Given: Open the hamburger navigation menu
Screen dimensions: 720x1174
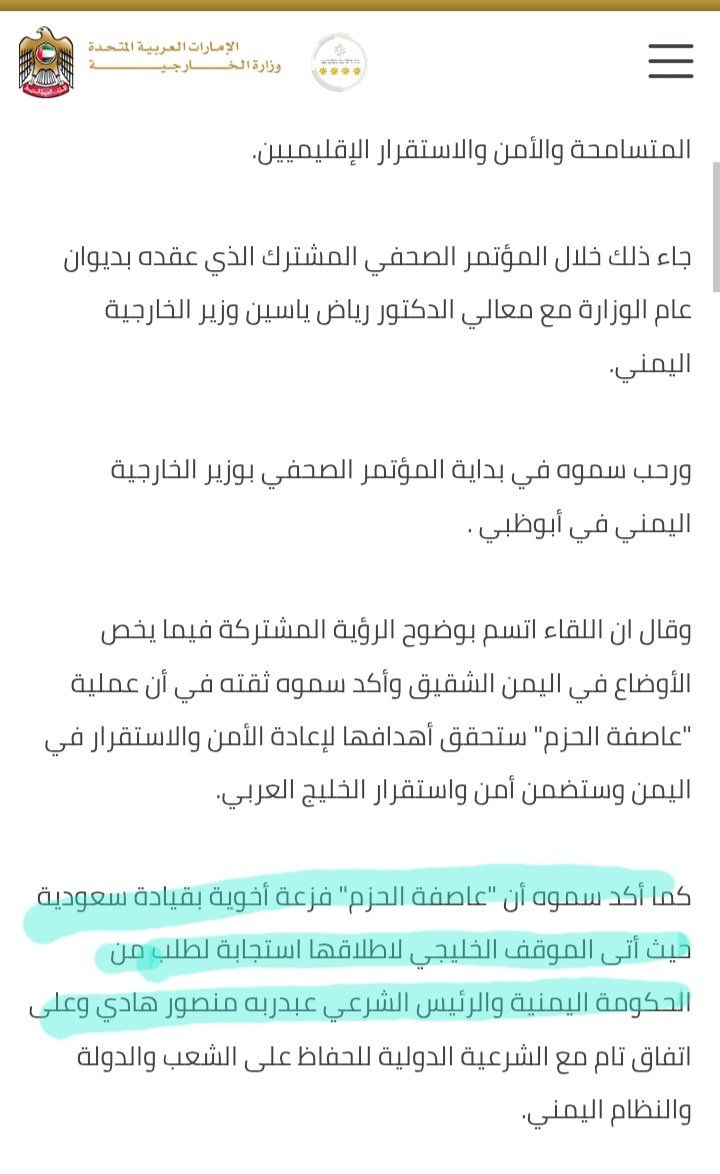Looking at the screenshot, I should [x=670, y=61].
